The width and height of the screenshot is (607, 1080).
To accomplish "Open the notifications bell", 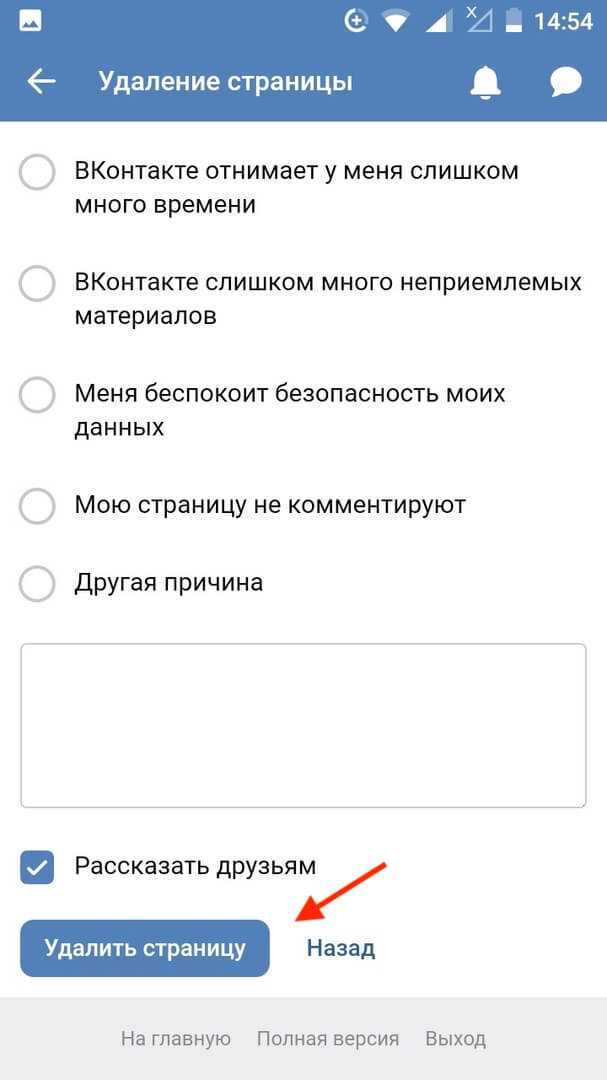I will click(x=485, y=83).
